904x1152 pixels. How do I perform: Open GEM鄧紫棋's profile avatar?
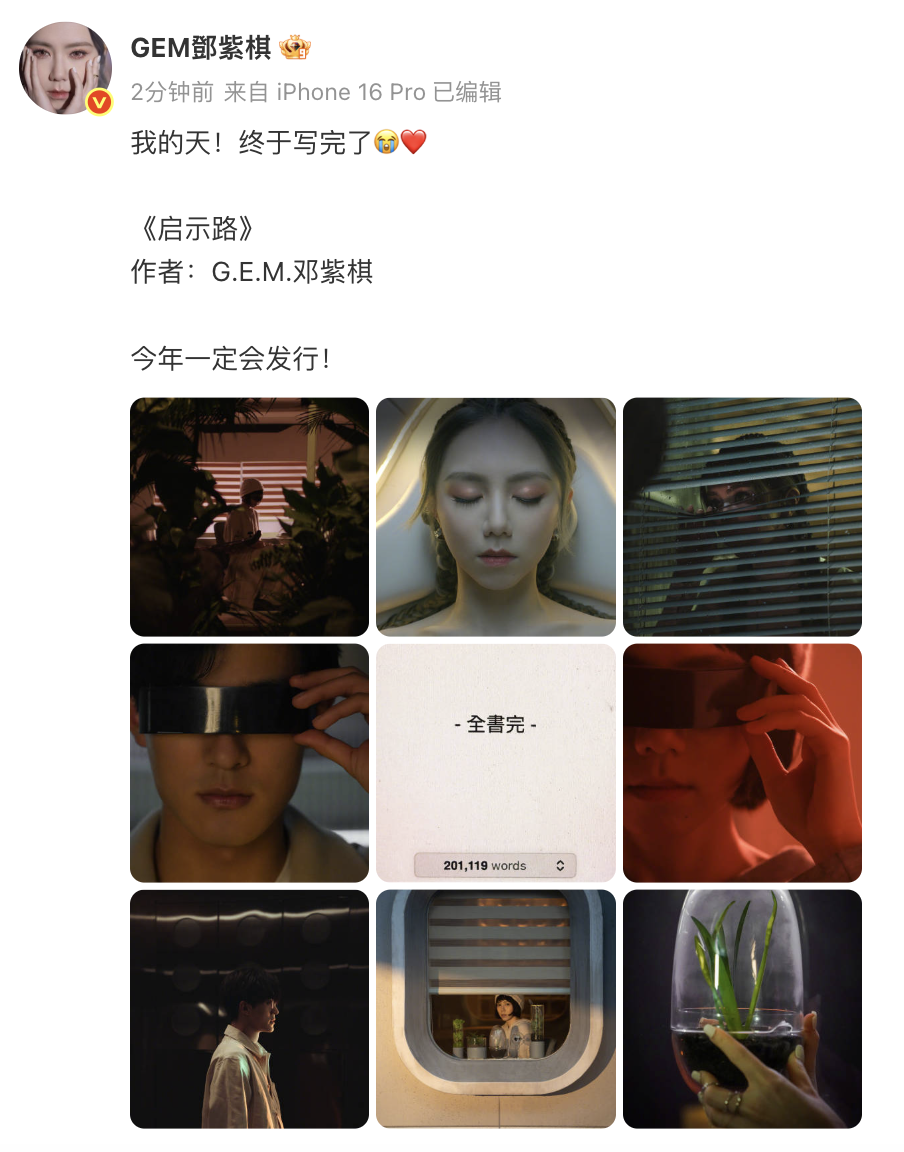(x=65, y=68)
